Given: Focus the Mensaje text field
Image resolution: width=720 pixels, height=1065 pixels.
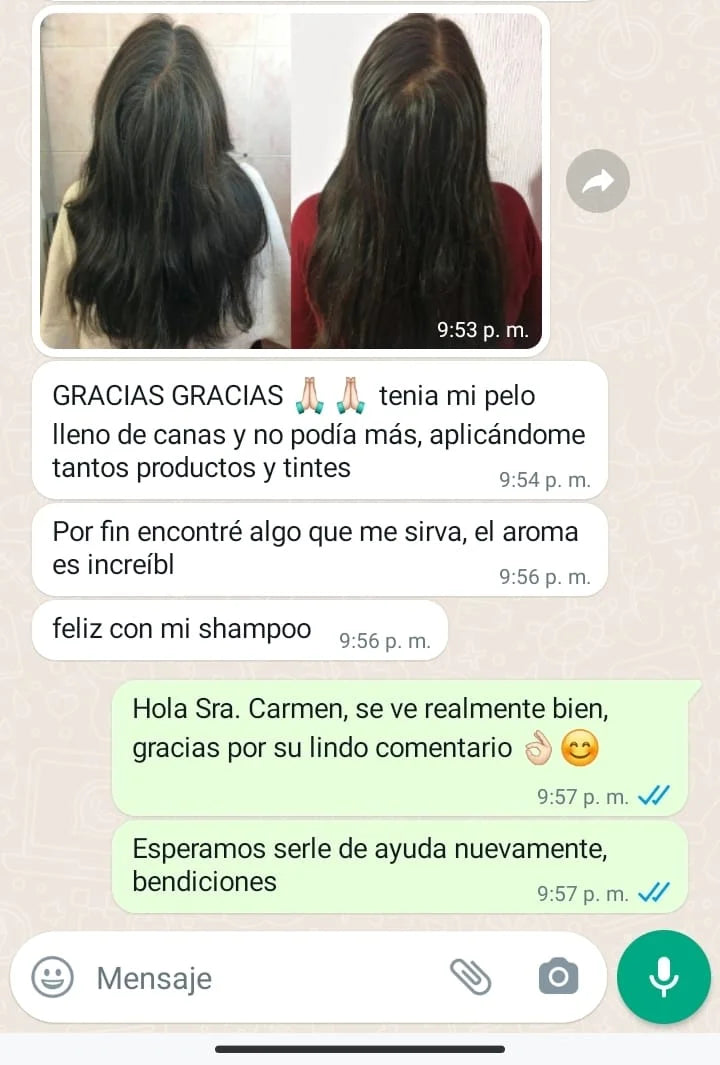Looking at the screenshot, I should pos(260,977).
